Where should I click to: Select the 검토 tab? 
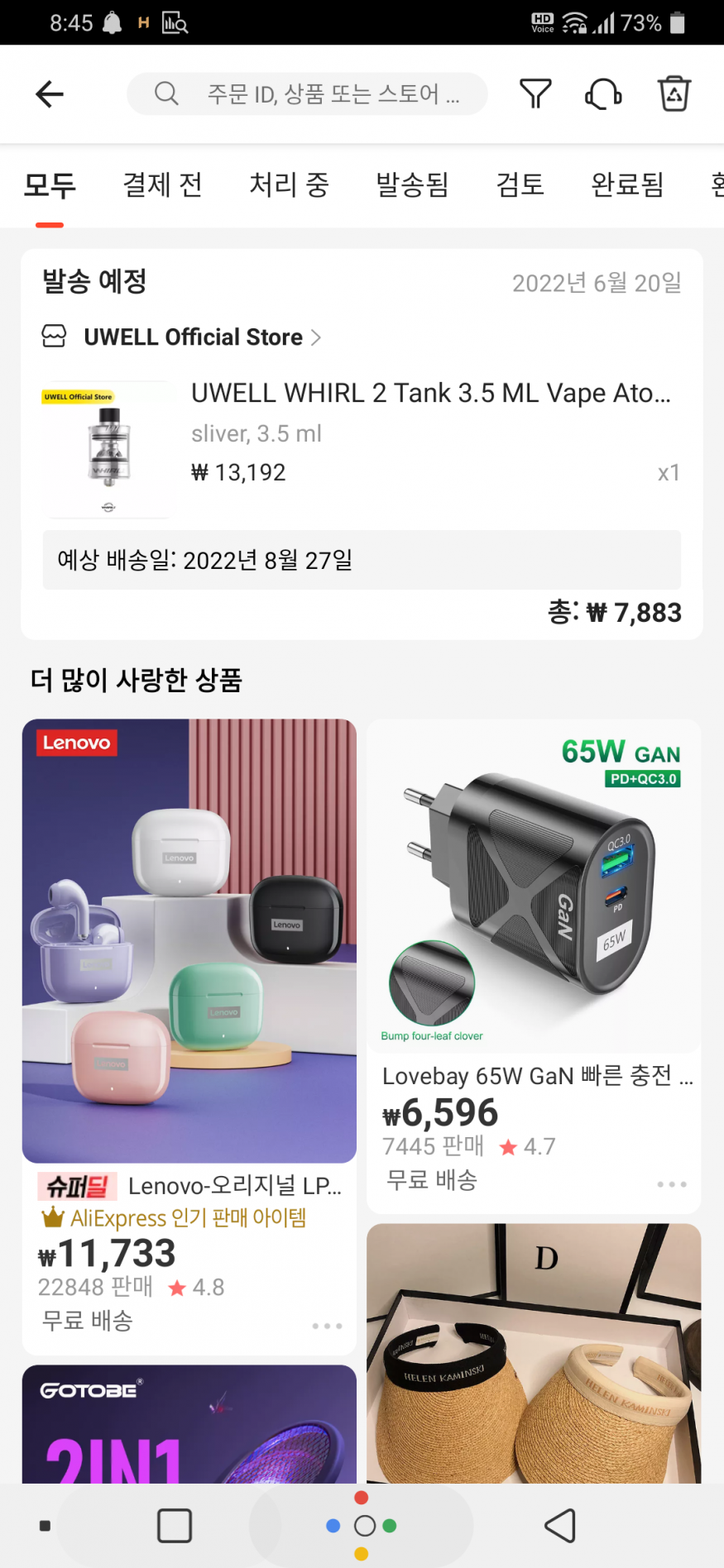520,184
